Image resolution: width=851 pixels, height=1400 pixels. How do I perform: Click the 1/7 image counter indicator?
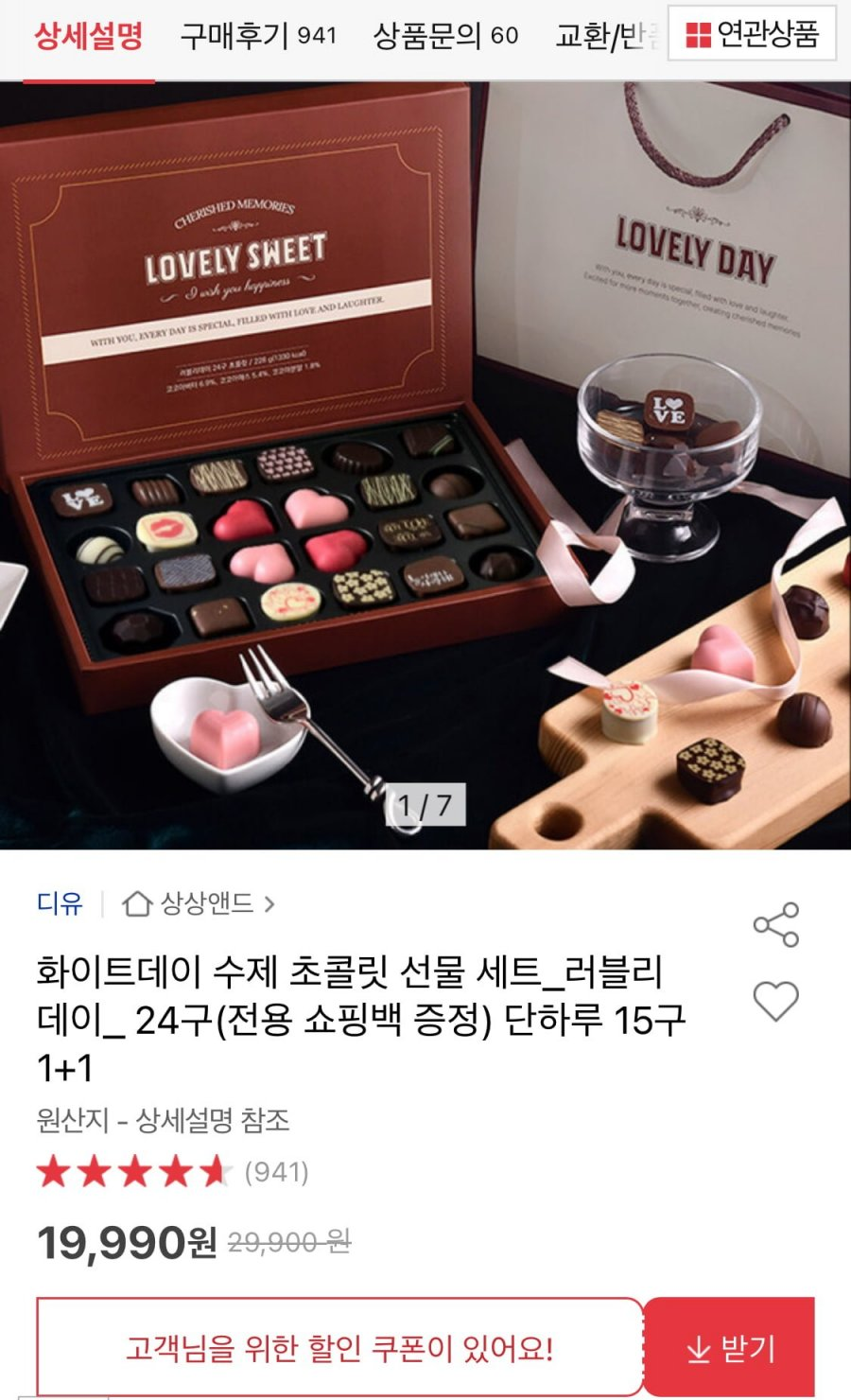pyautogui.click(x=425, y=803)
